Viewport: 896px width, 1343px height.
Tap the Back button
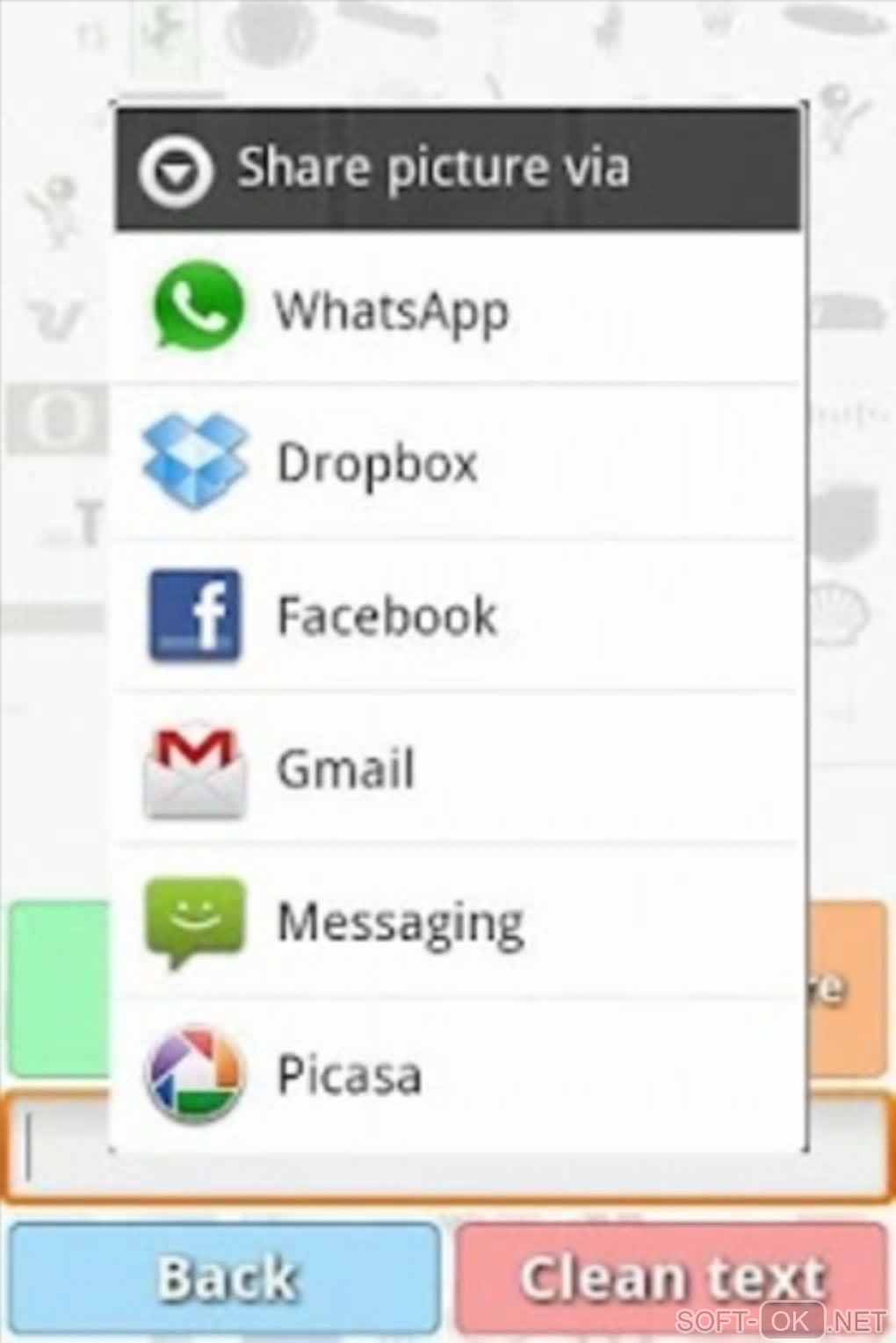coord(225,1278)
